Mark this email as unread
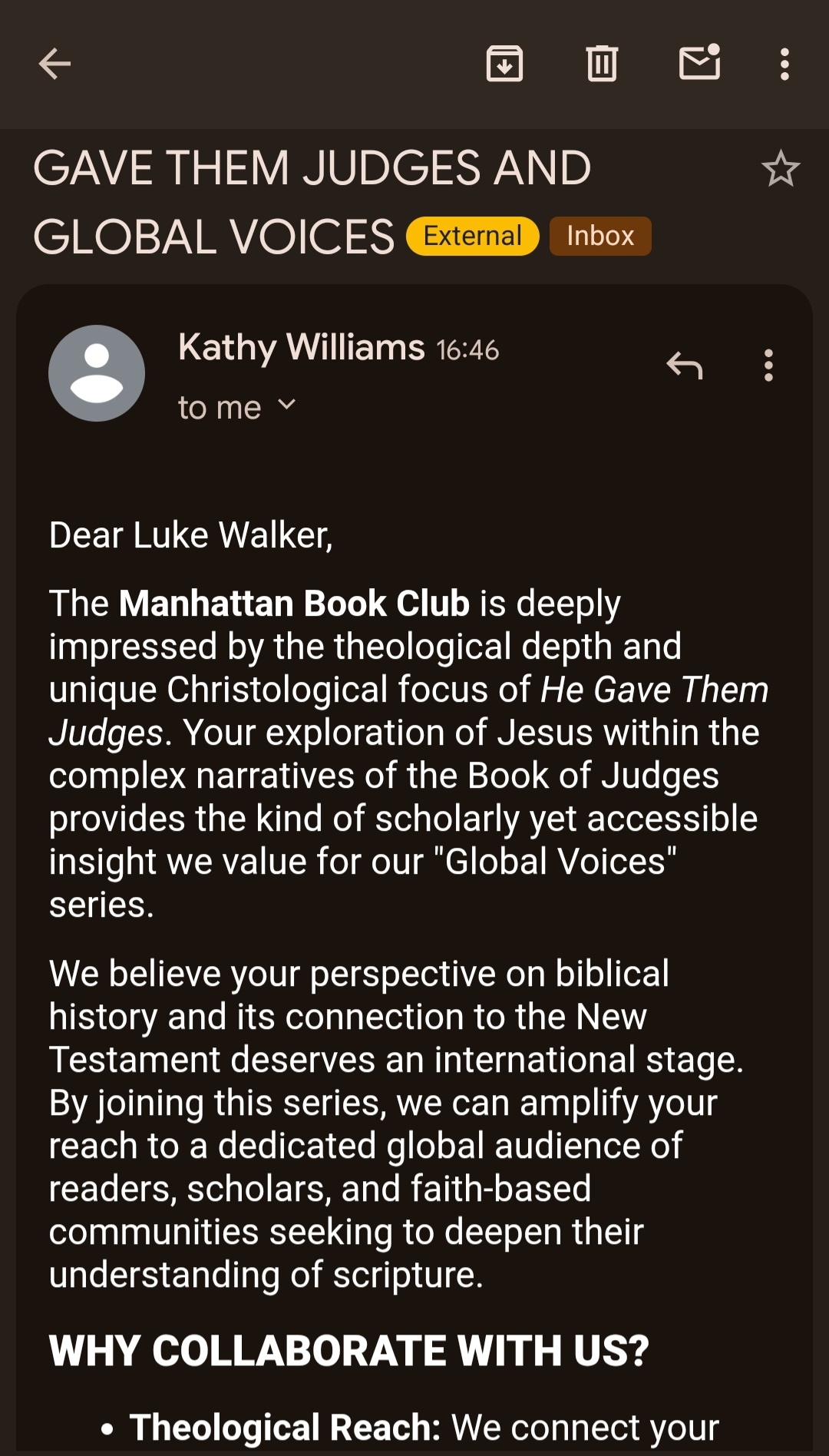Screen dimensions: 829x1456 699,63
